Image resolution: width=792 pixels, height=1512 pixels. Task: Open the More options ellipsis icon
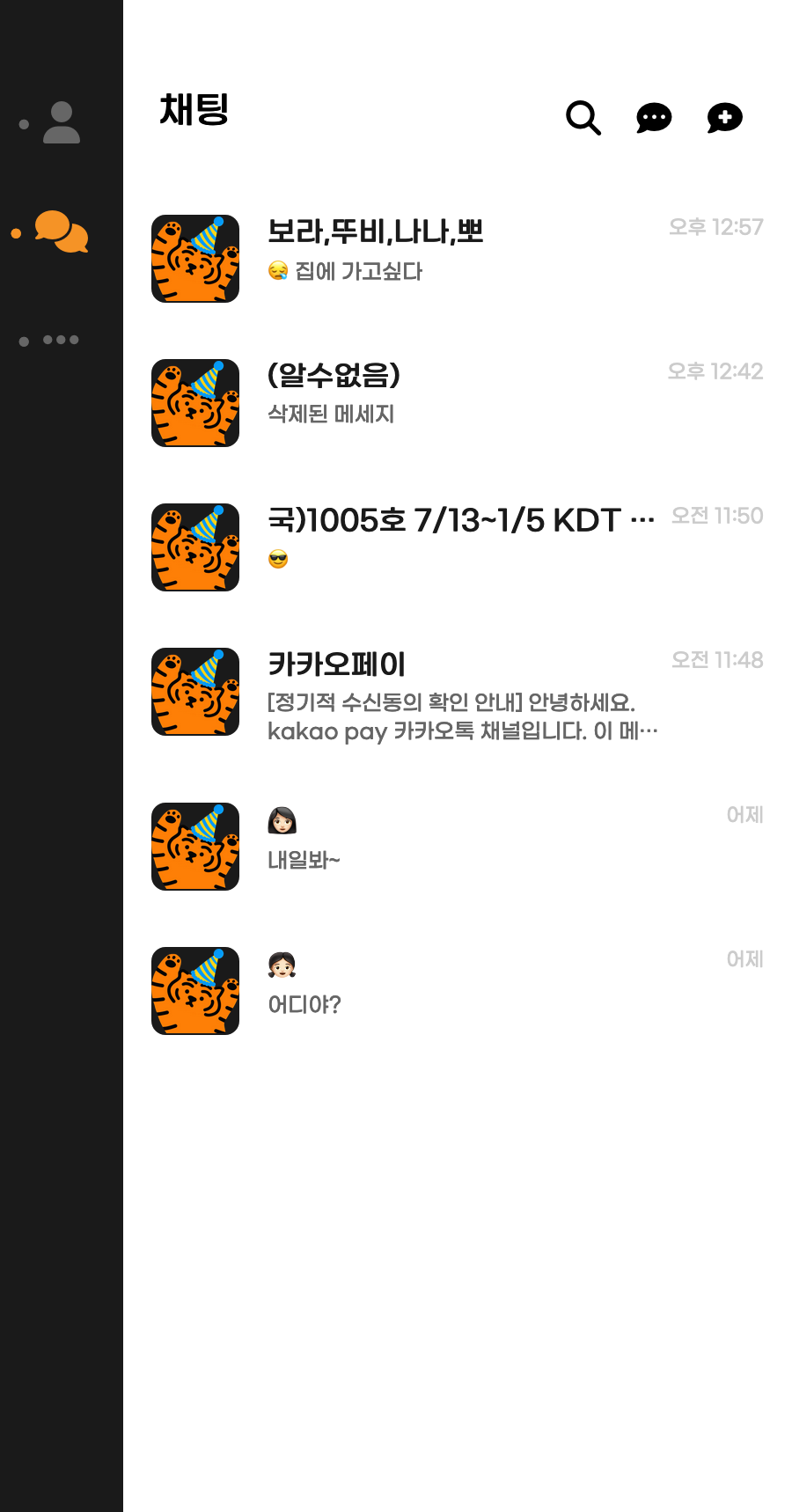point(60,340)
